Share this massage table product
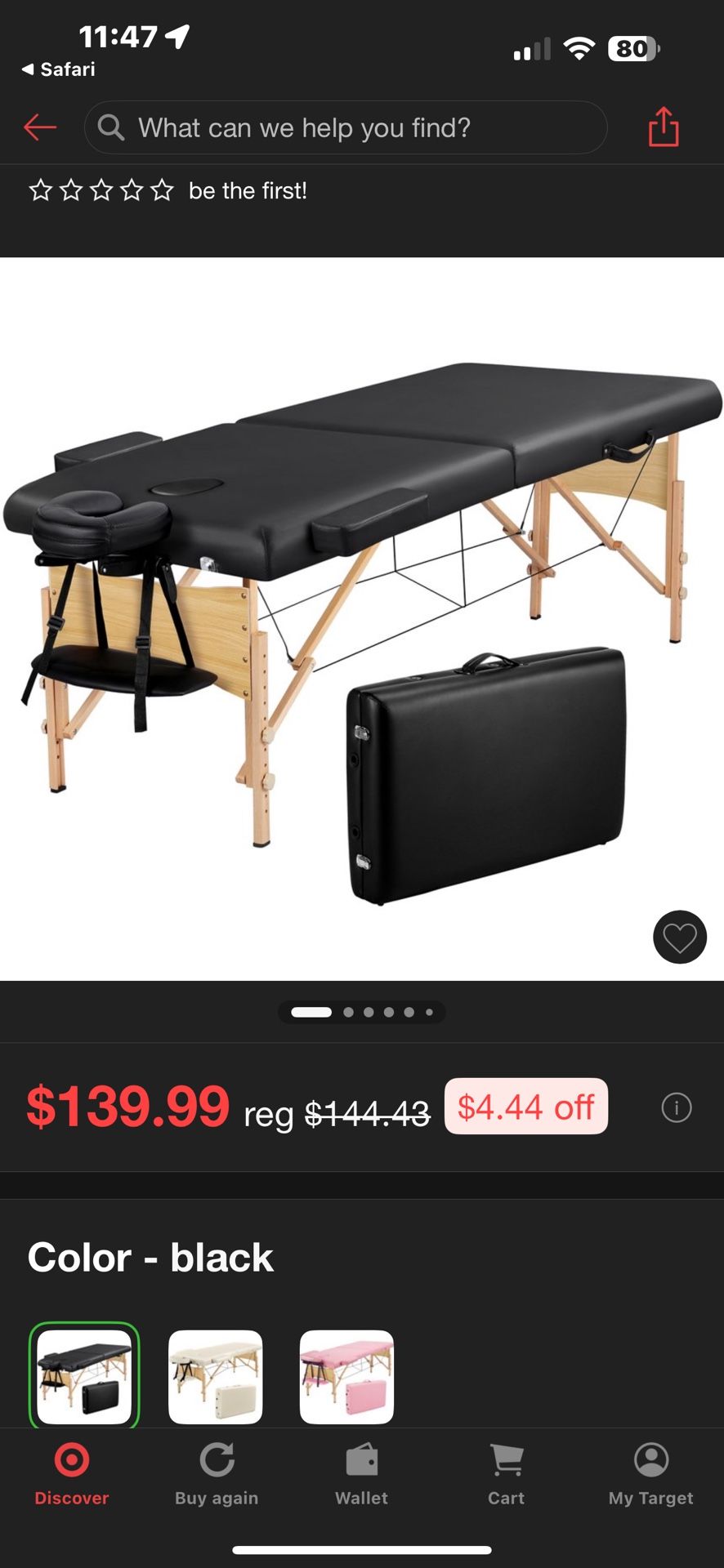 point(663,127)
